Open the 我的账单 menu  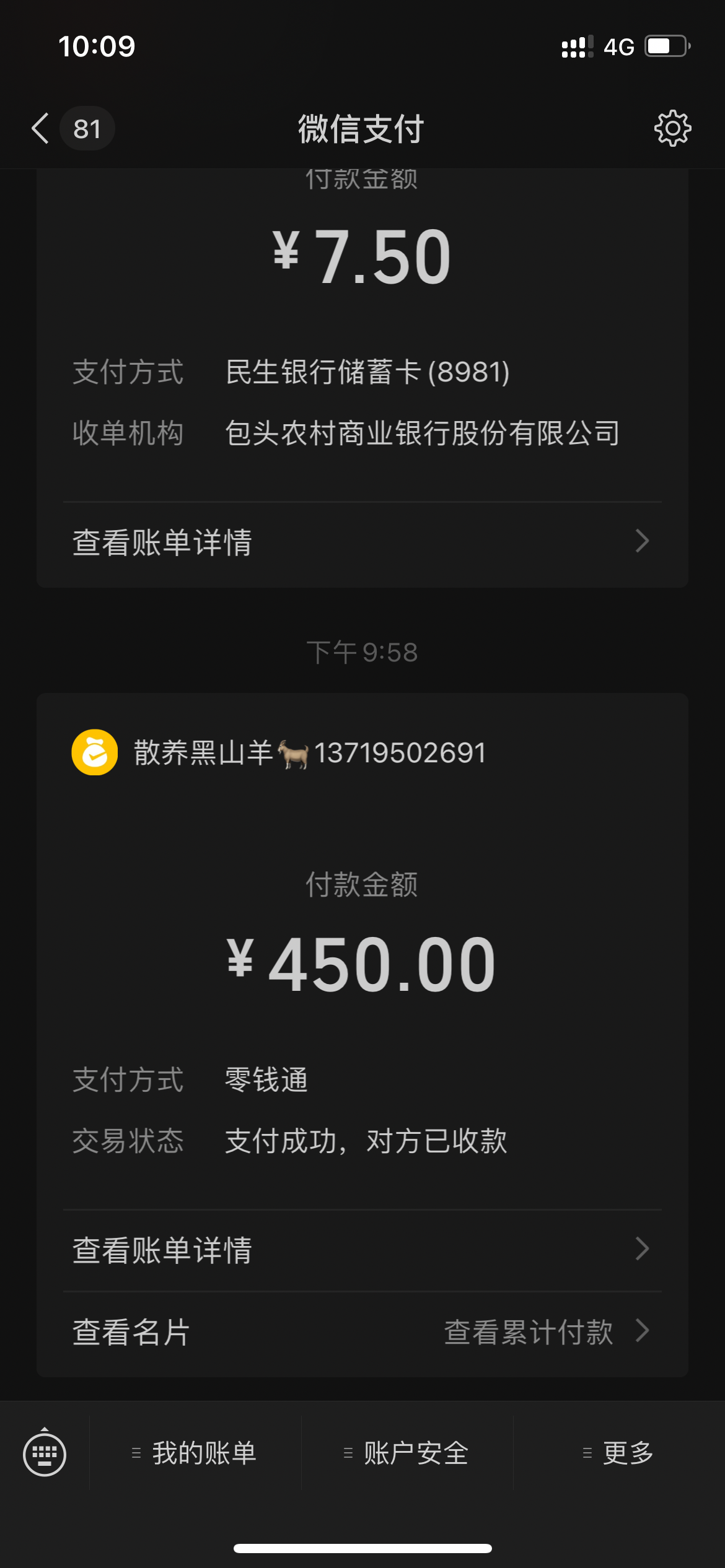point(196,1453)
